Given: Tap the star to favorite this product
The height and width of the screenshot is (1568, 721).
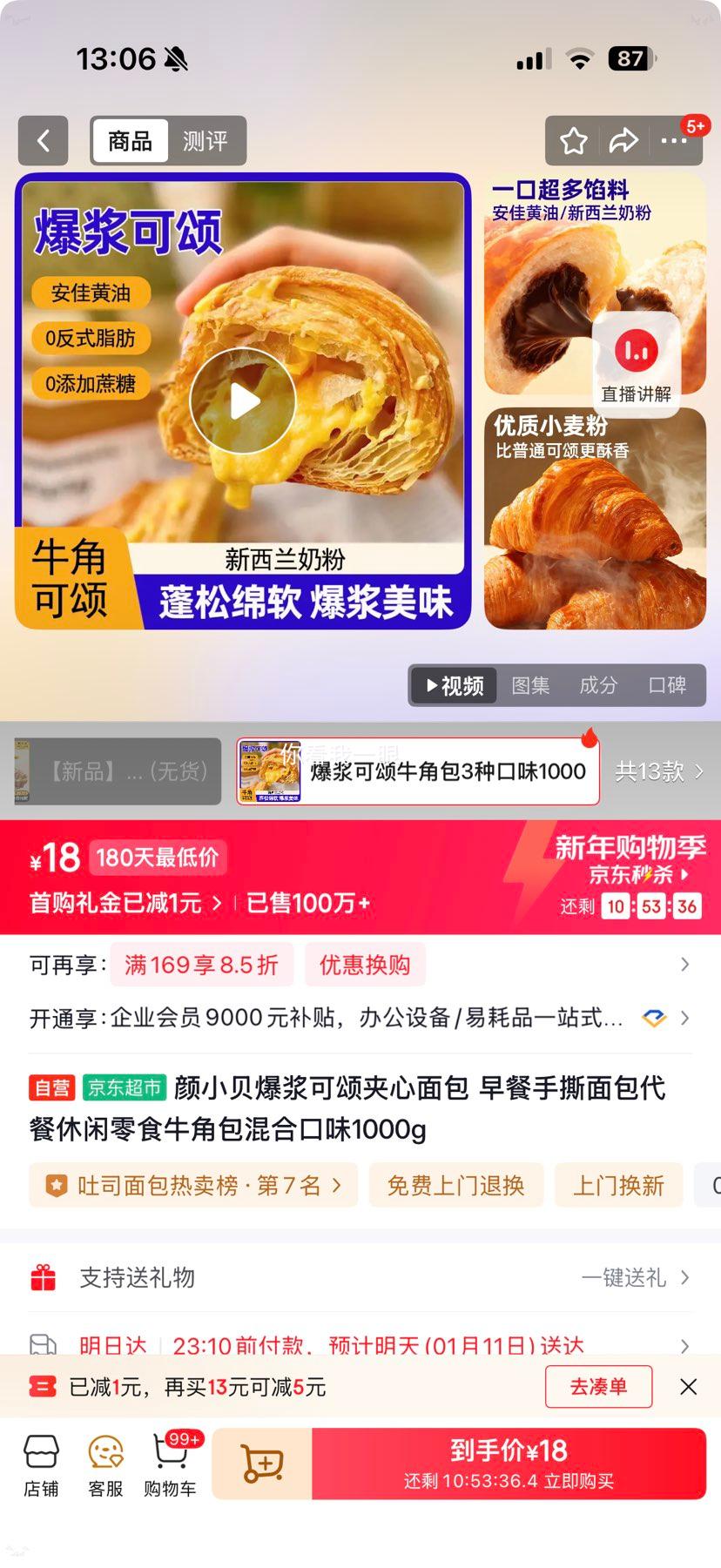Looking at the screenshot, I should [573, 140].
